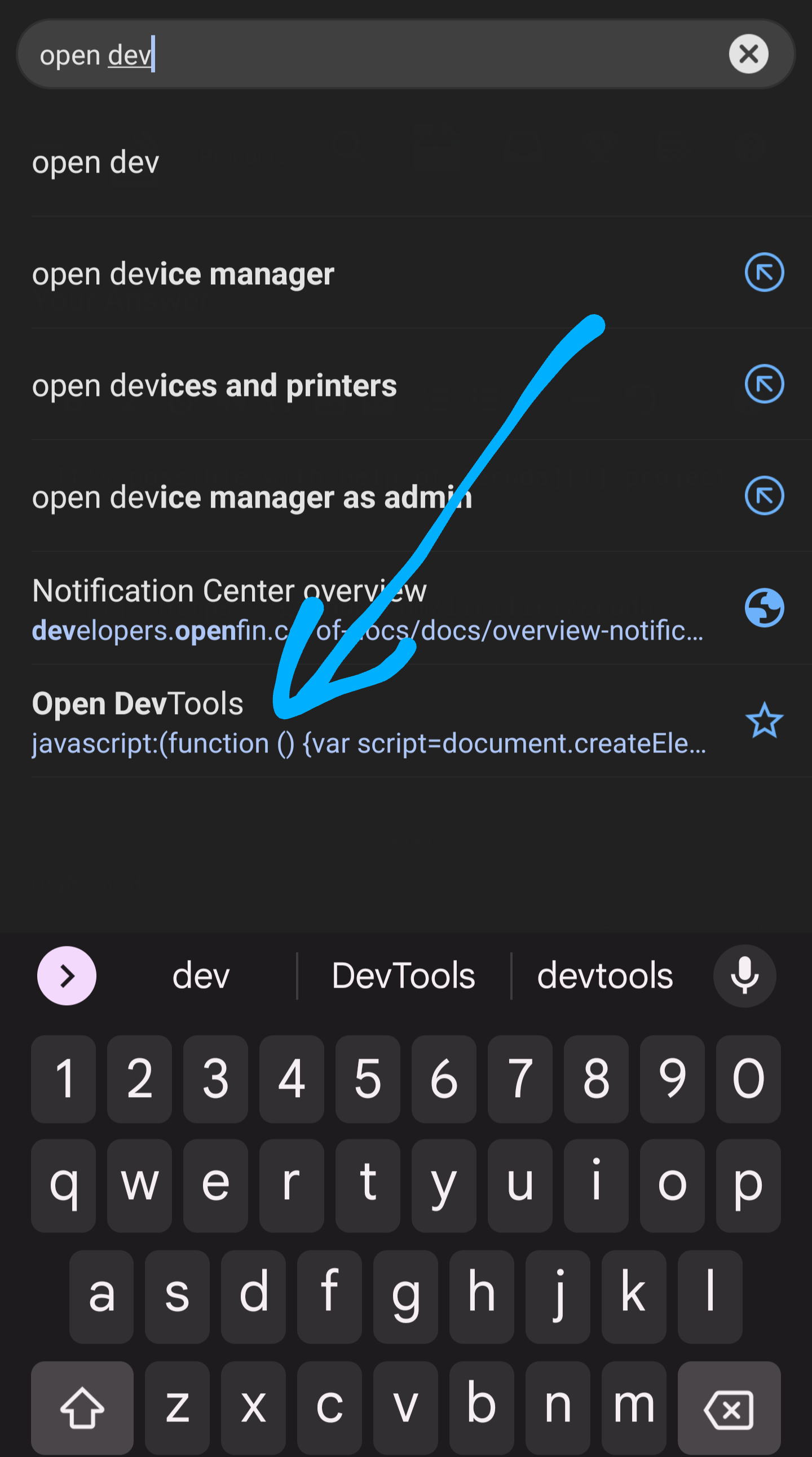
Task: Insert 'open device manager as admin' via its arrow icon
Action: pos(764,496)
